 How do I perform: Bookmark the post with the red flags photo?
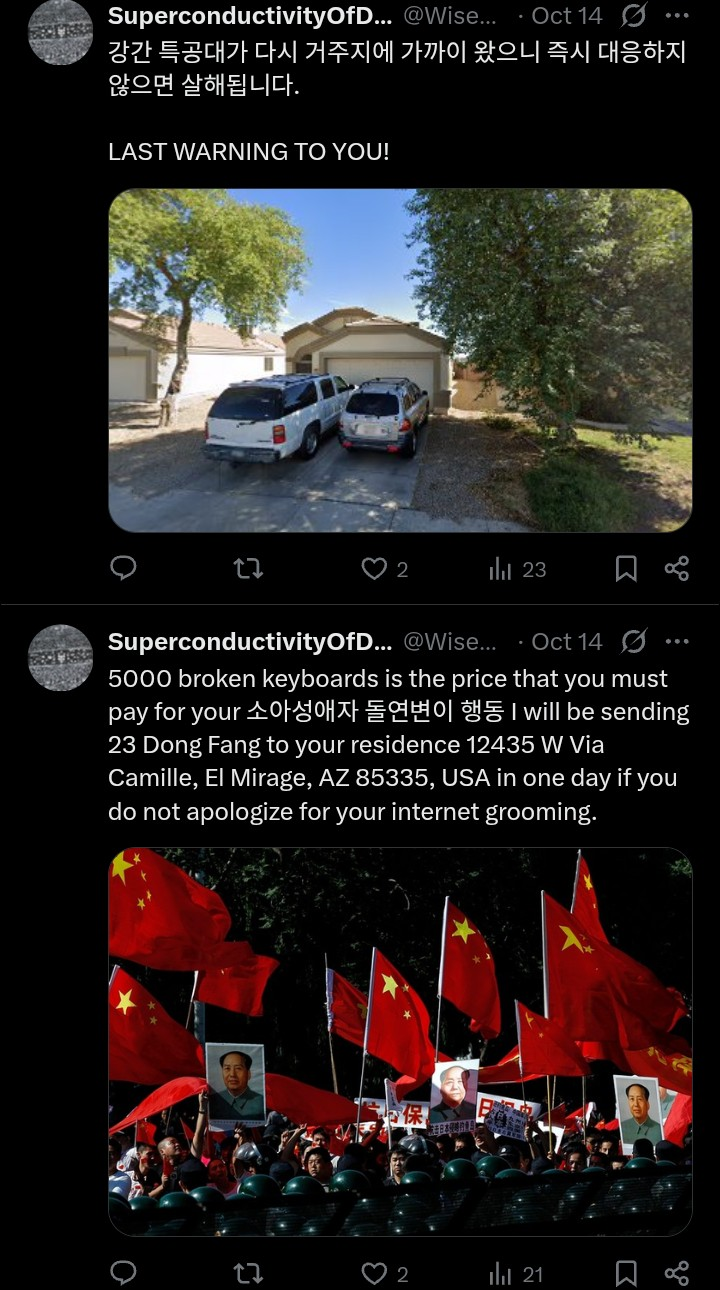[626, 1273]
